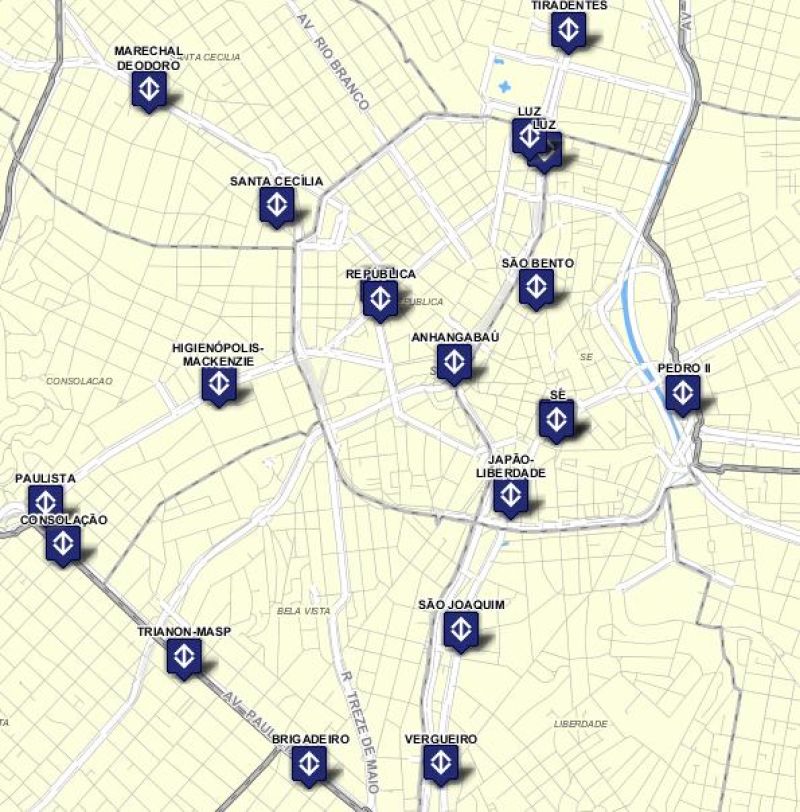Select the Marechal Deodoro station pin
The height and width of the screenshot is (812, 800).
[149, 90]
